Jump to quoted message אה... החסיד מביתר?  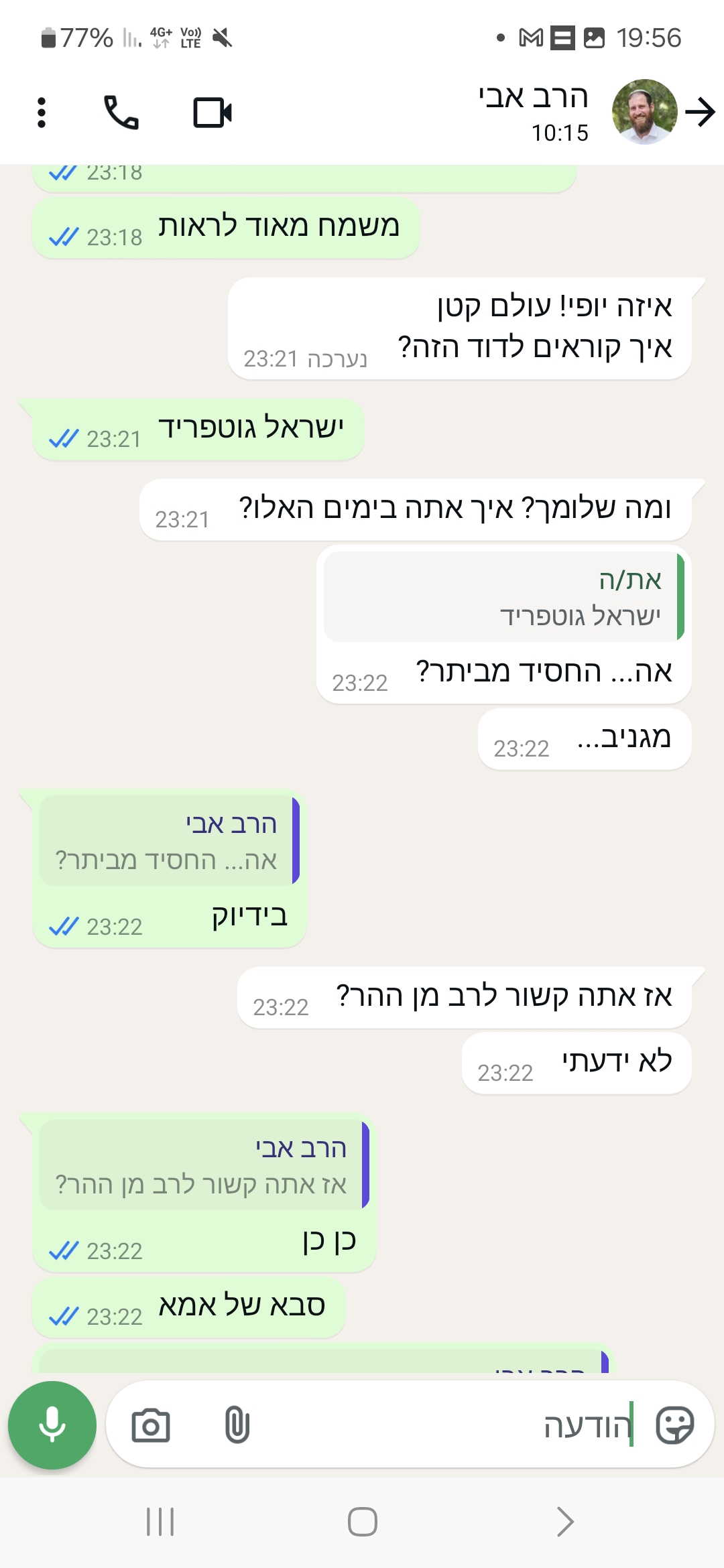pyautogui.click(x=169, y=841)
